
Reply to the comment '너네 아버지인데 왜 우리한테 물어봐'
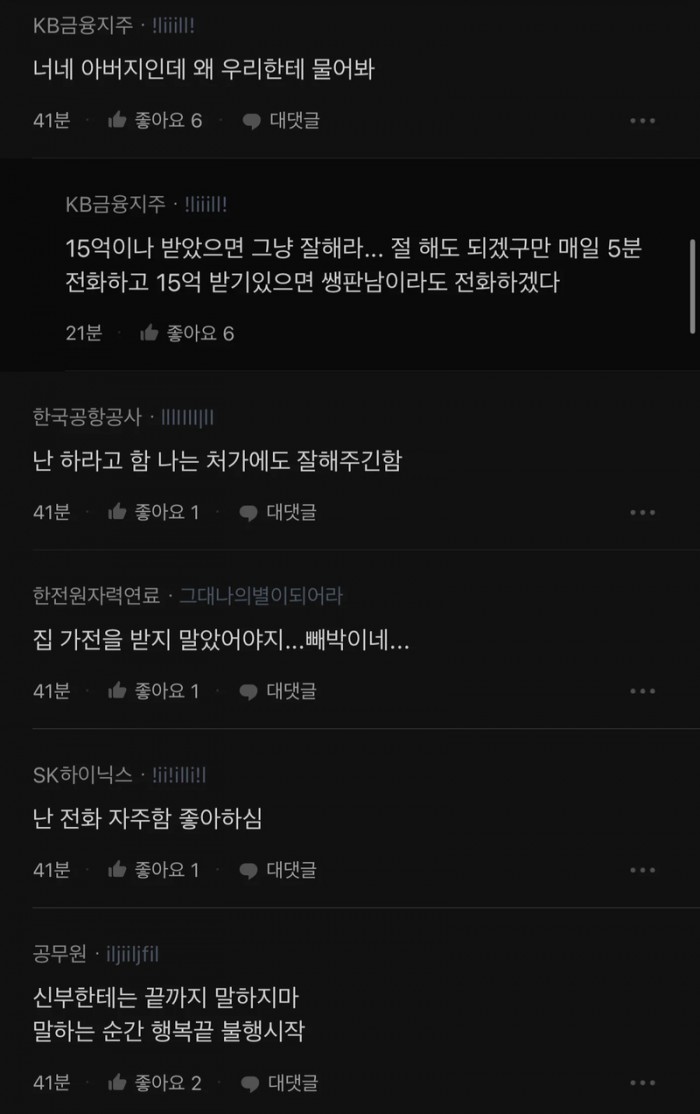click(281, 121)
